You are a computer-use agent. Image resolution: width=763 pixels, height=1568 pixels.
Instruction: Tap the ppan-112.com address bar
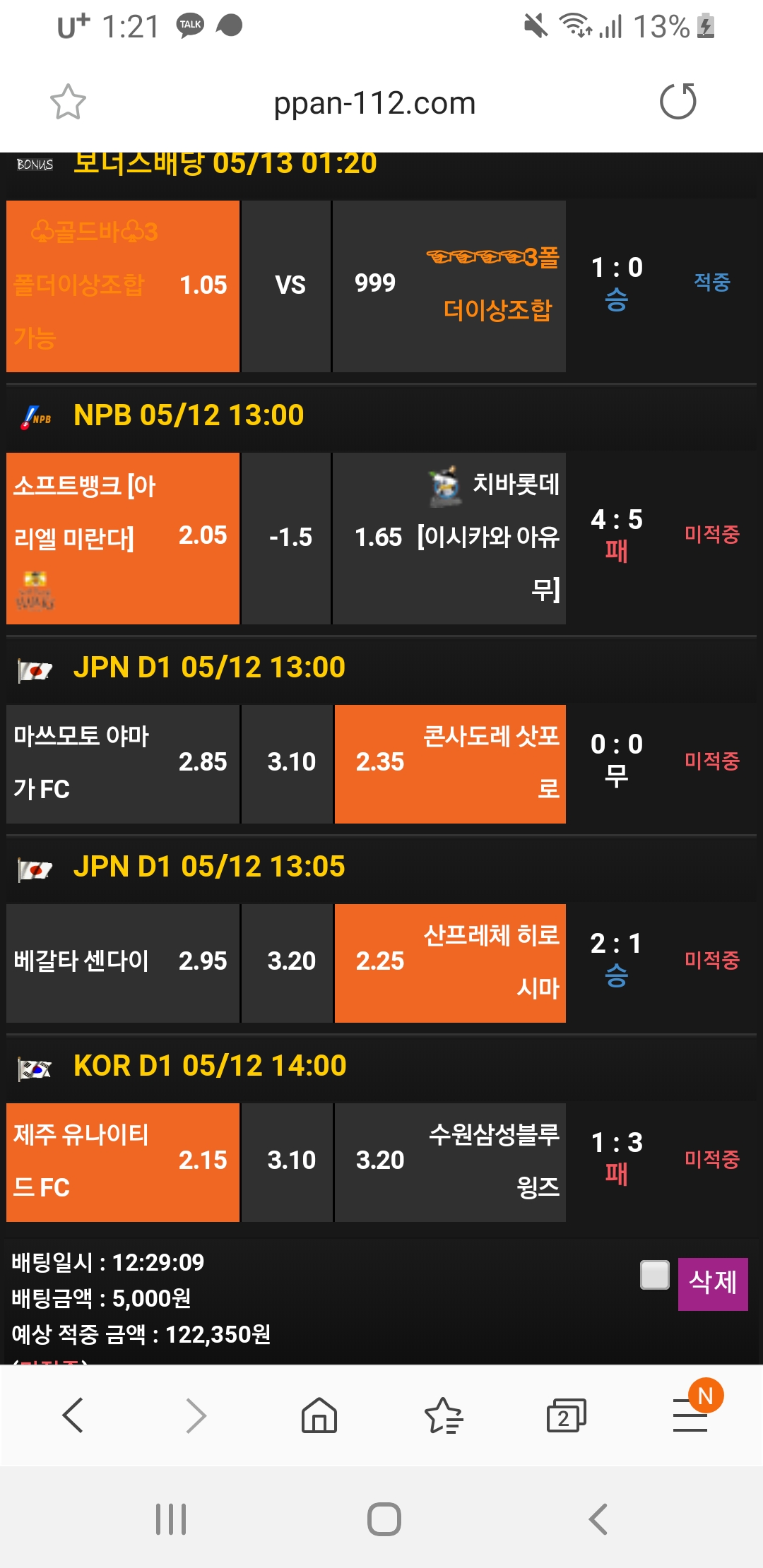point(374,103)
